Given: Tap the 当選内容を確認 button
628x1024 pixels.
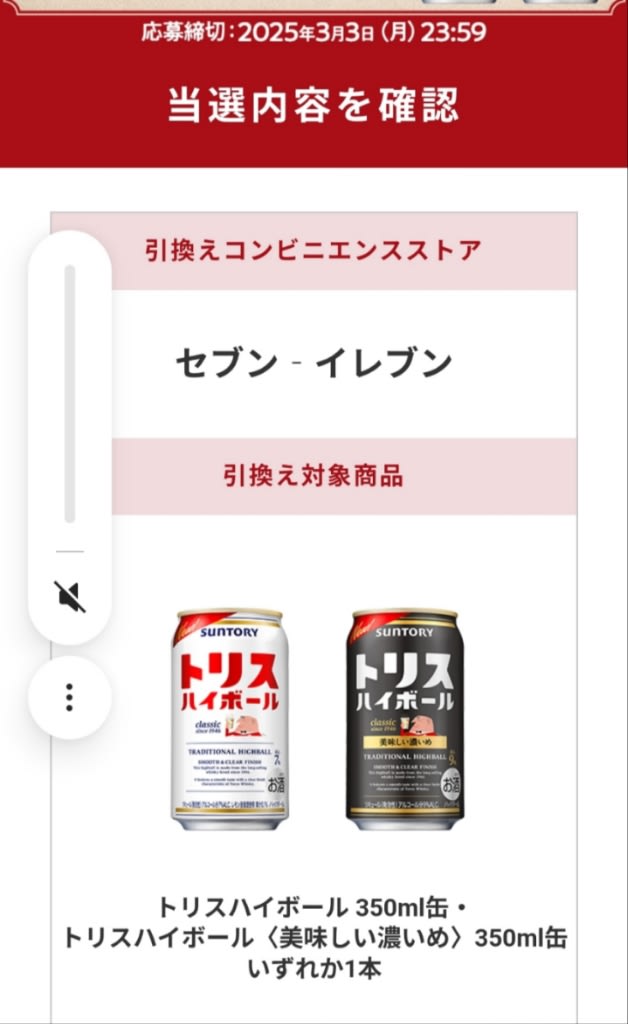Looking at the screenshot, I should point(313,104).
